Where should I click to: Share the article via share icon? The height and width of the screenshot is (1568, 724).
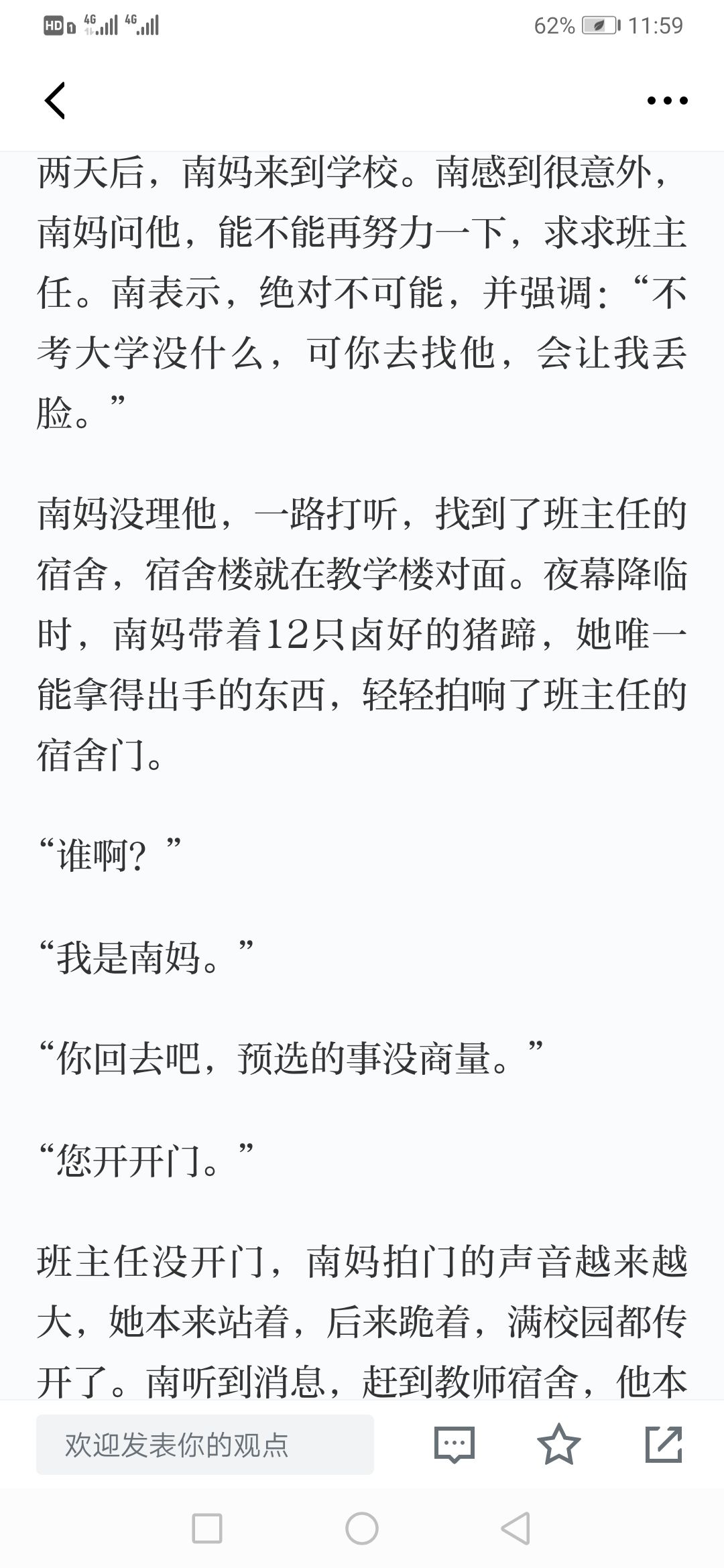pos(664,1444)
